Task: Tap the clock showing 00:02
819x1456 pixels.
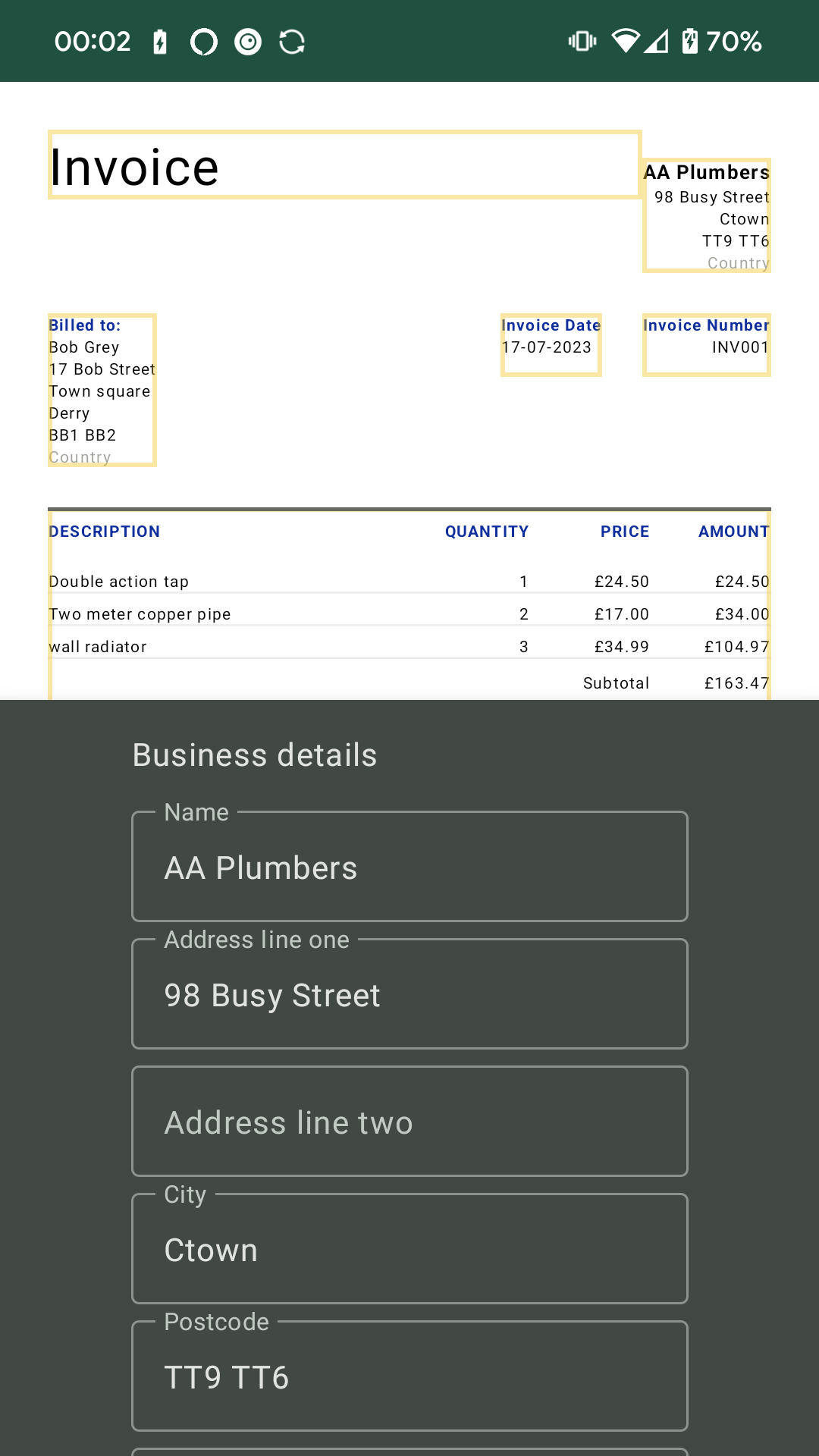Action: [91, 41]
